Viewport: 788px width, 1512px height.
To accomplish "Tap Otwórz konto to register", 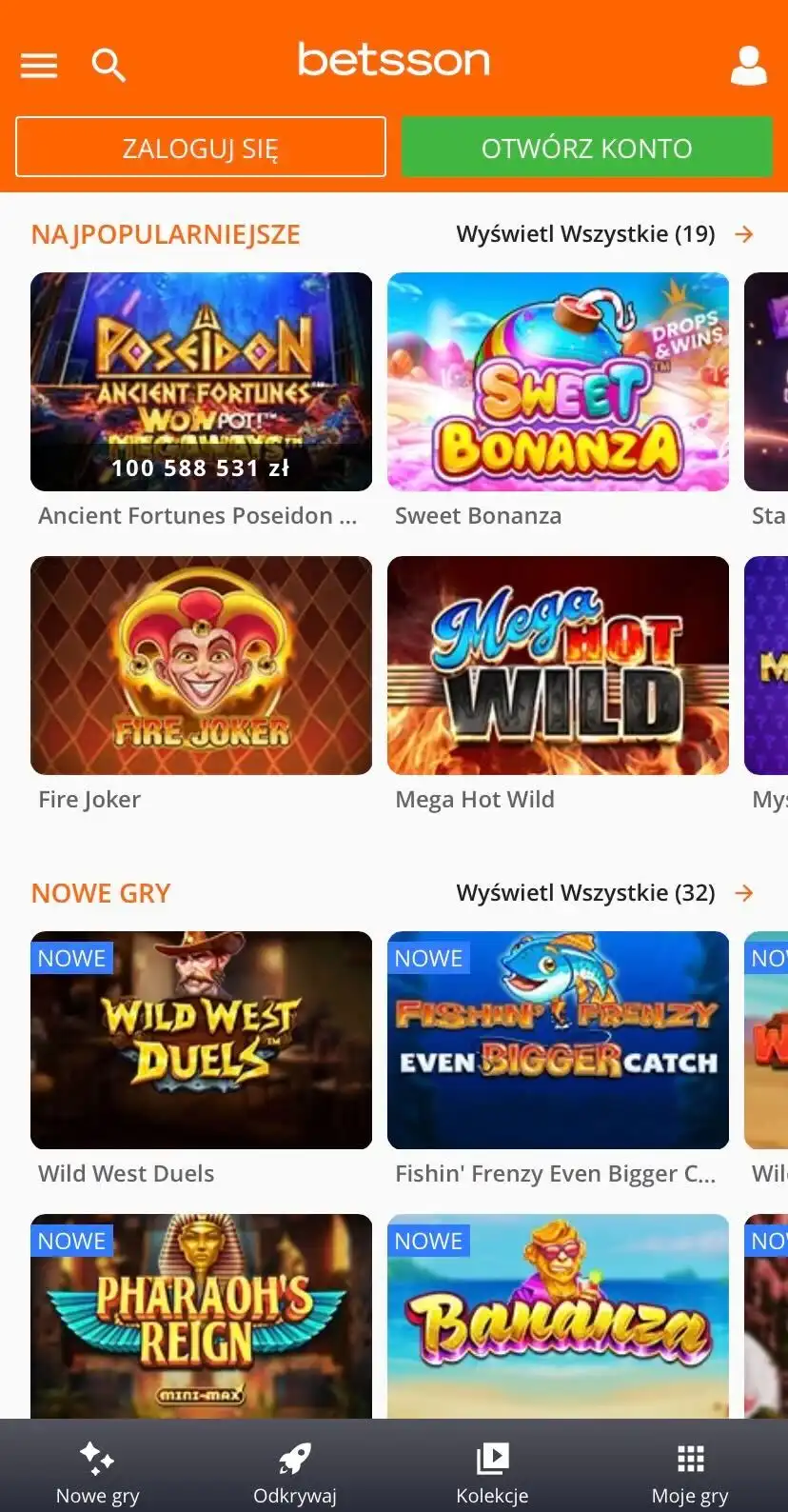I will [x=586, y=148].
